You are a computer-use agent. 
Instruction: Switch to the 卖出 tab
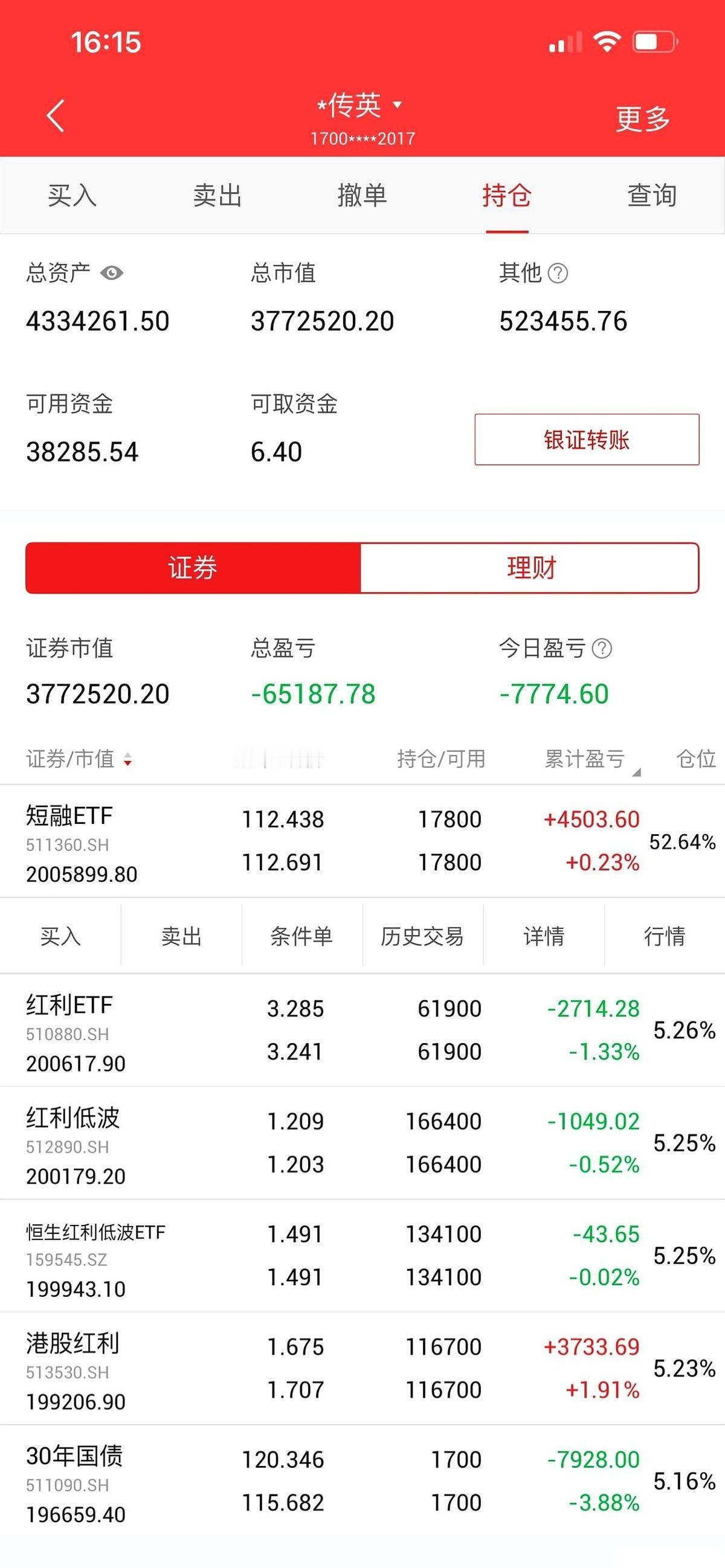pyautogui.click(x=217, y=196)
